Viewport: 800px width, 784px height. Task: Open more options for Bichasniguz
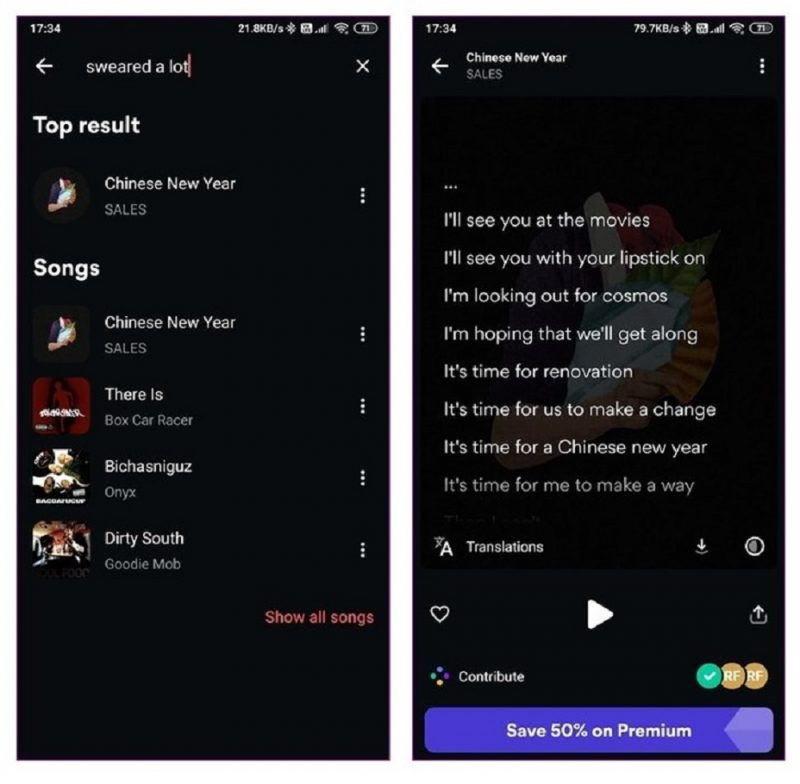pyautogui.click(x=362, y=478)
